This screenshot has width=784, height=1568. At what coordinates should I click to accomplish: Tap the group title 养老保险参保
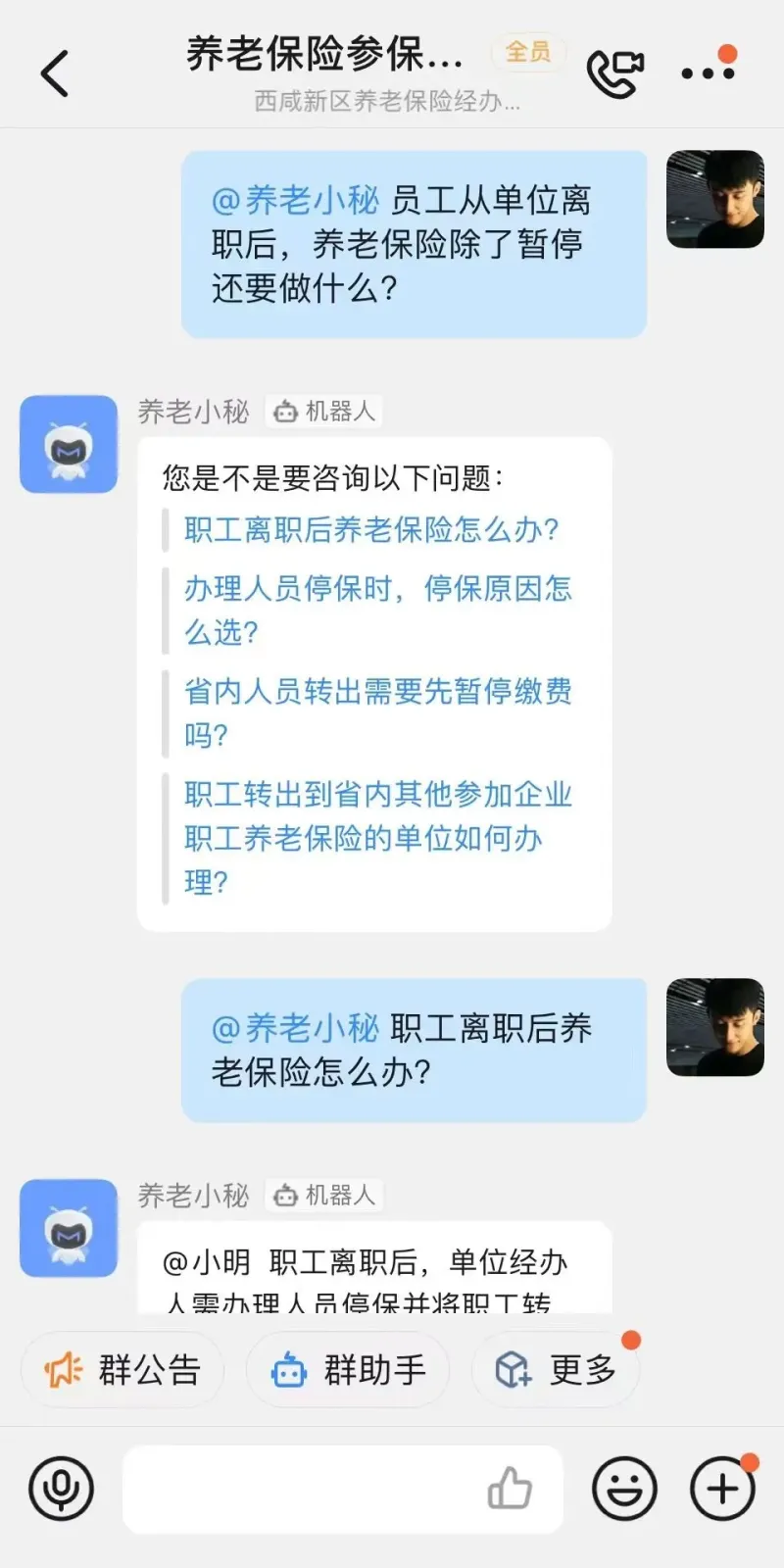323,54
